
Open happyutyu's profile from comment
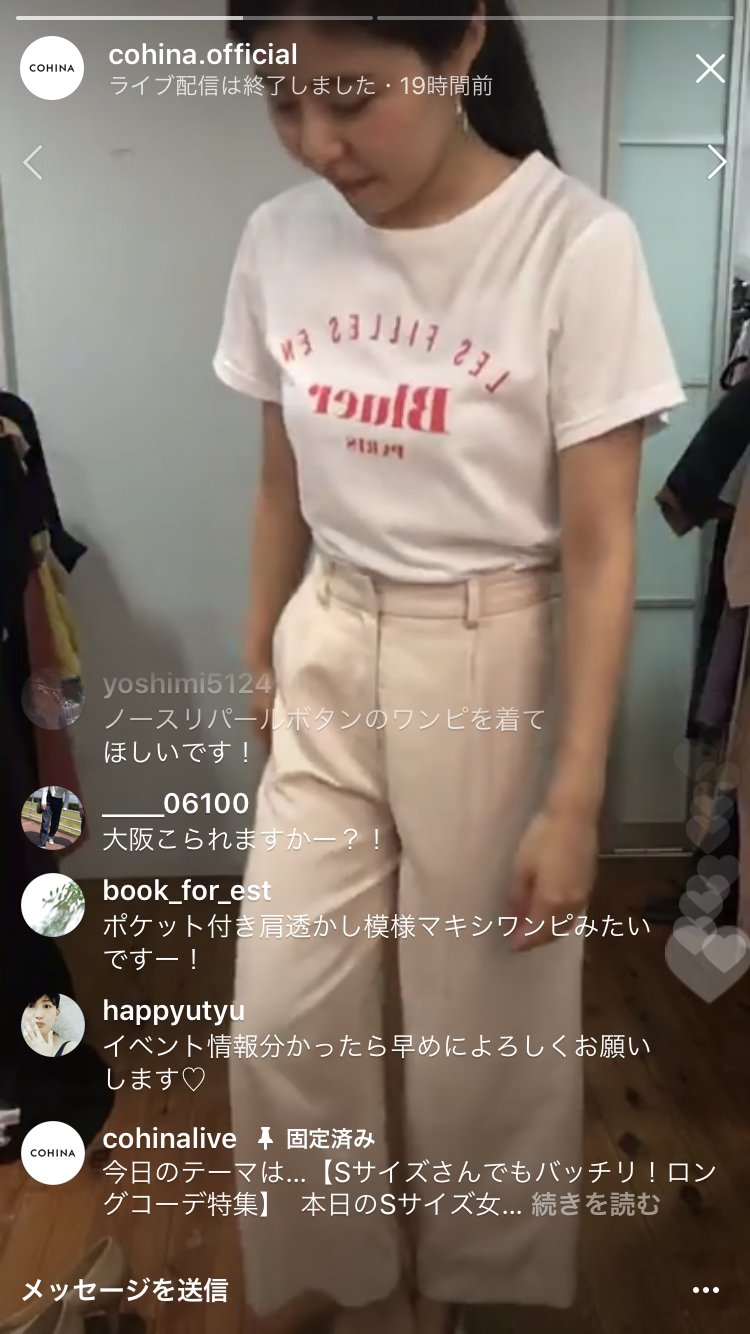pyautogui.click(x=173, y=1011)
